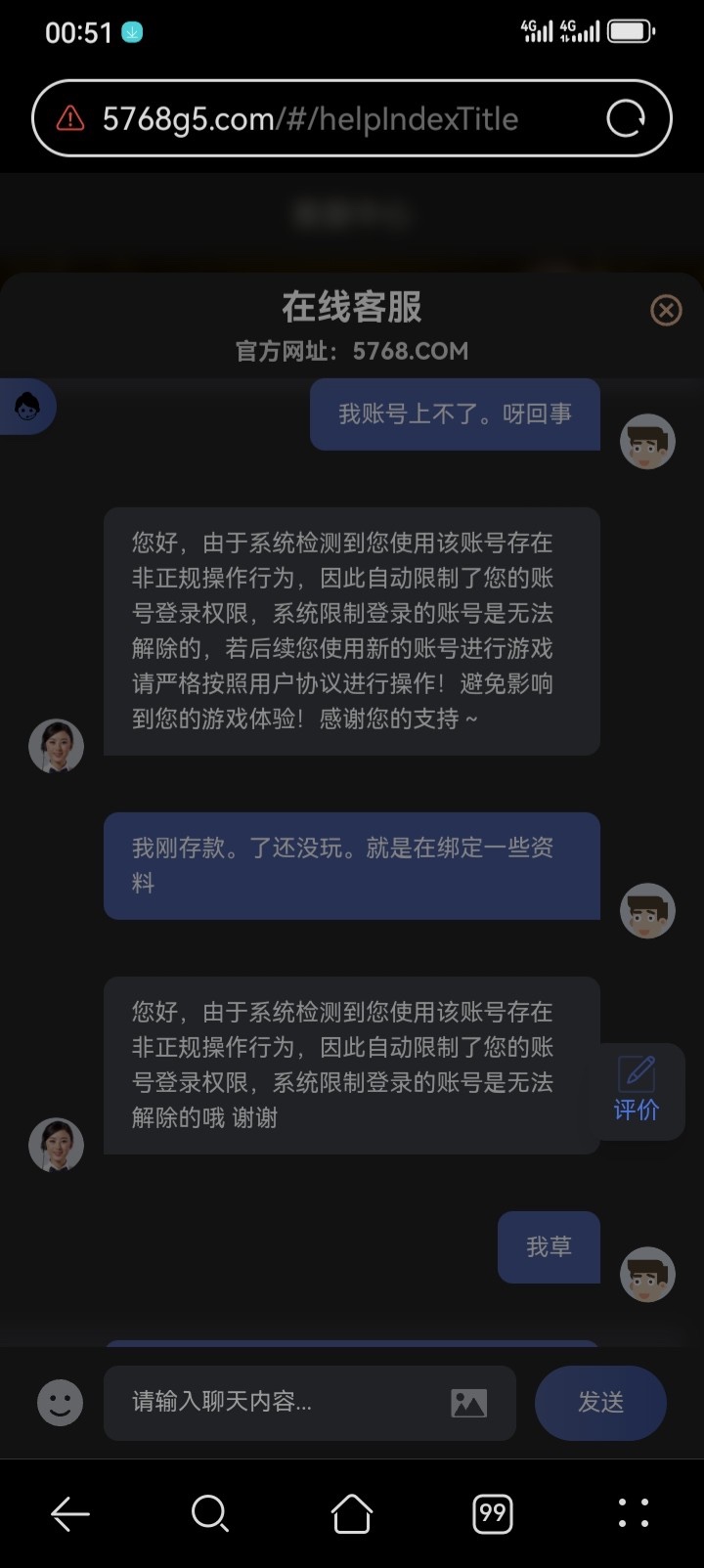The height and width of the screenshot is (1568, 704).
Task: Tap the 发送 send button
Action: 600,1402
